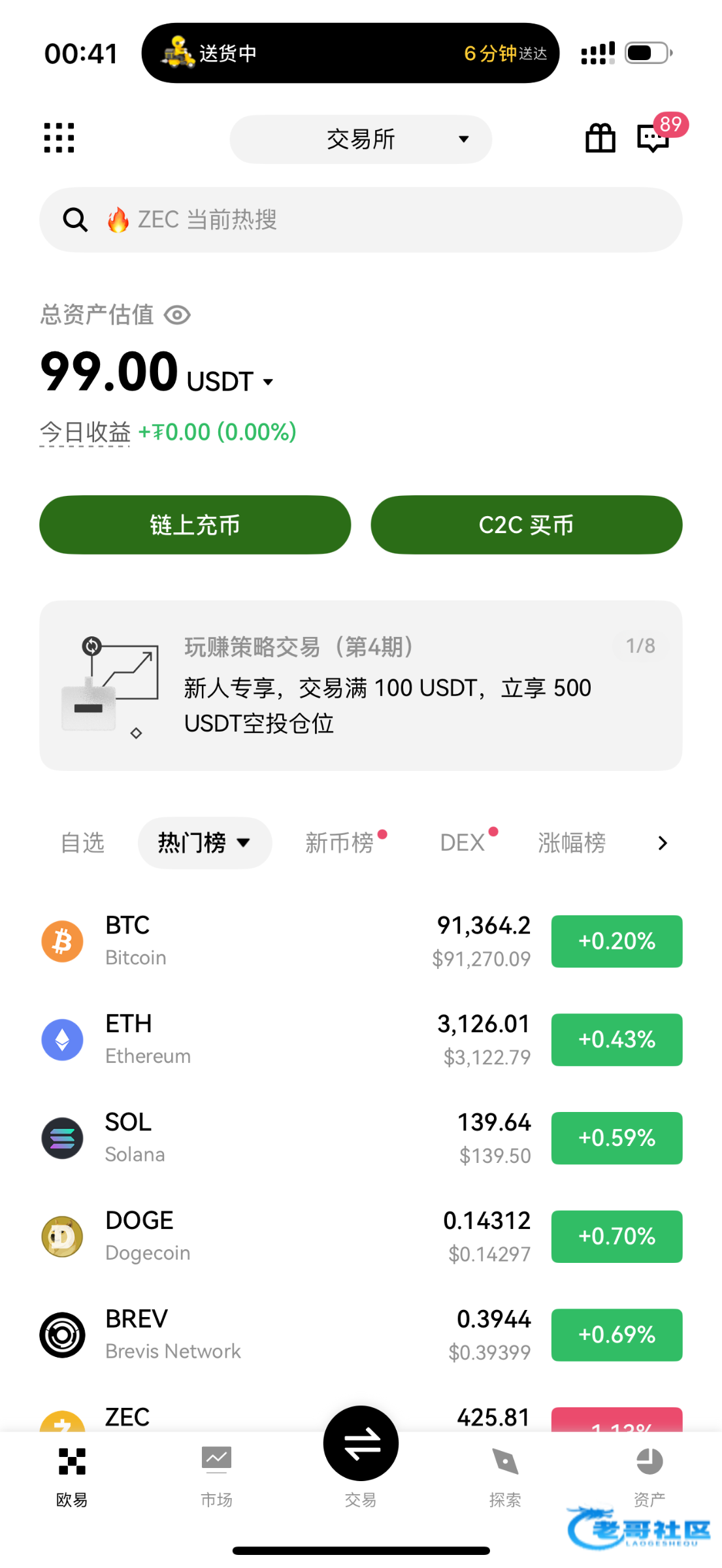The image size is (722, 1568).
Task: Switch to the 新币榜 tab
Action: pyautogui.click(x=340, y=843)
